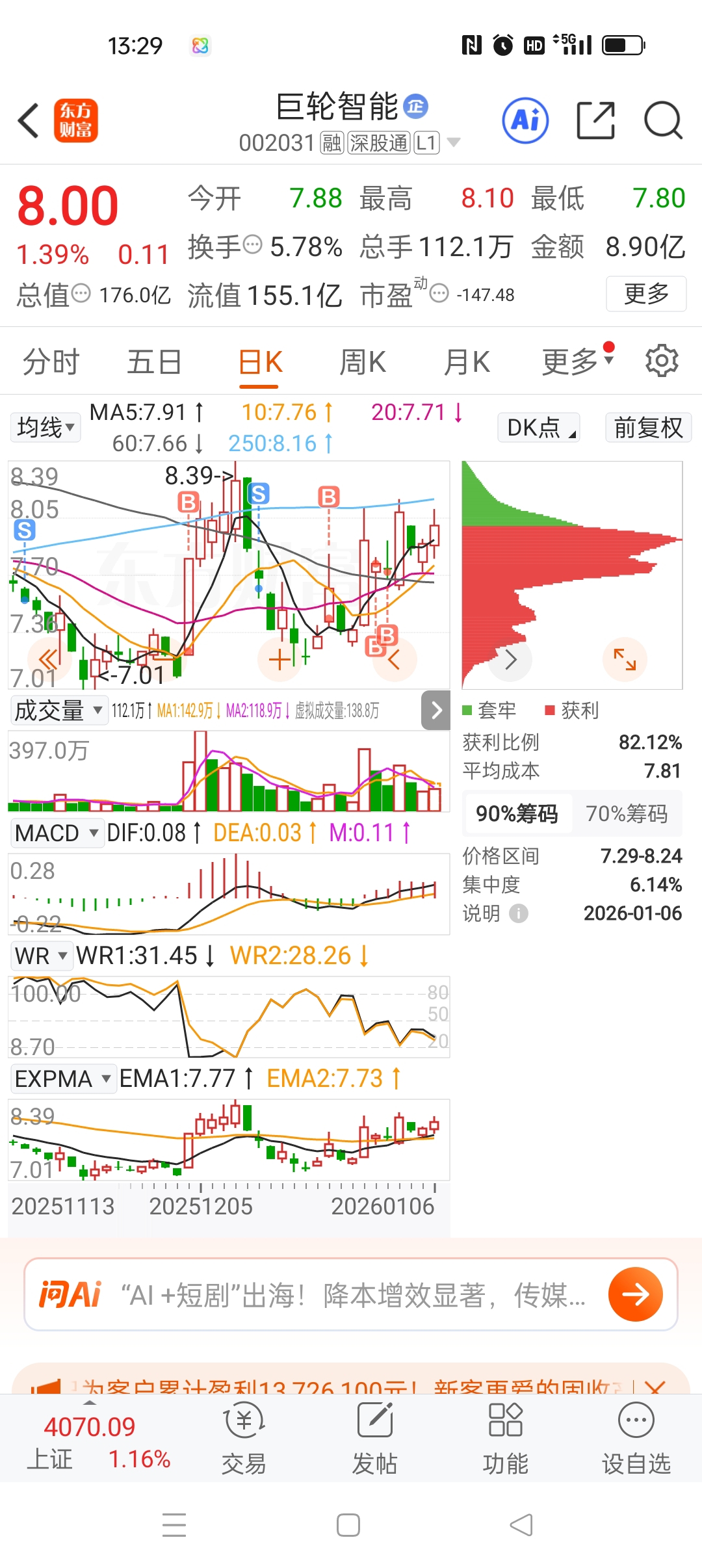This screenshot has height=1568, width=702.
Task: Add stock via 设自选
Action: click(x=636, y=1438)
